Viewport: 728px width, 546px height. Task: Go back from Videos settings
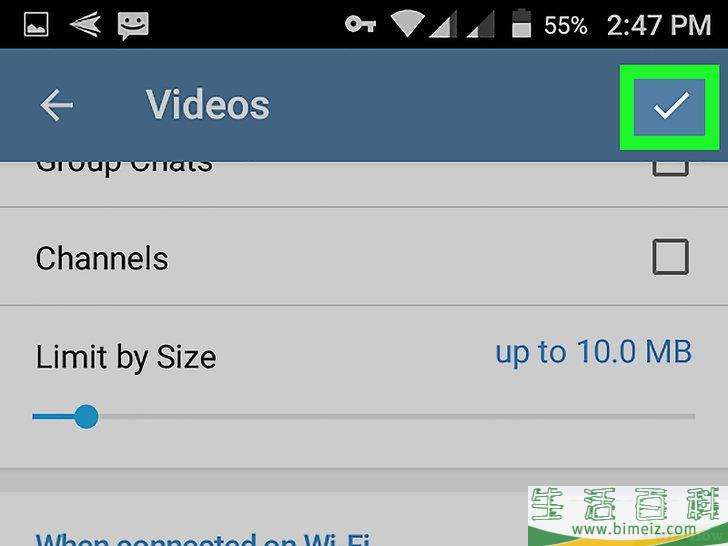[57, 106]
